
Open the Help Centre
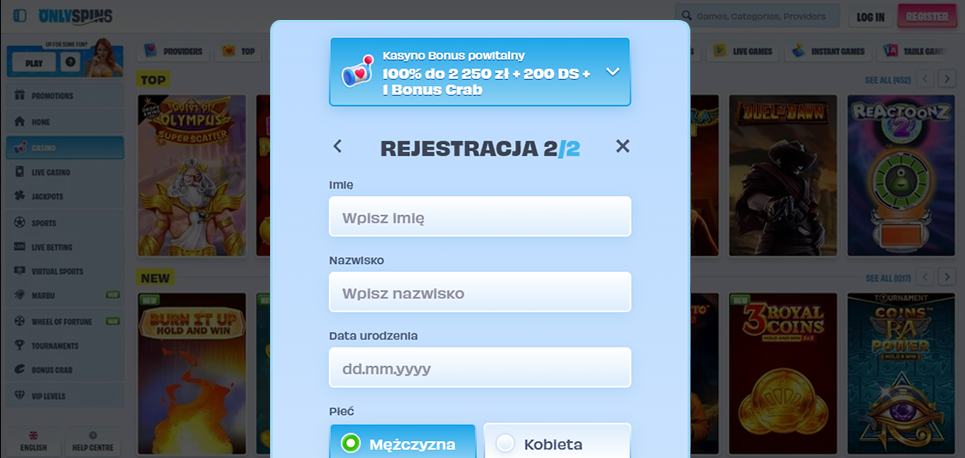93,442
